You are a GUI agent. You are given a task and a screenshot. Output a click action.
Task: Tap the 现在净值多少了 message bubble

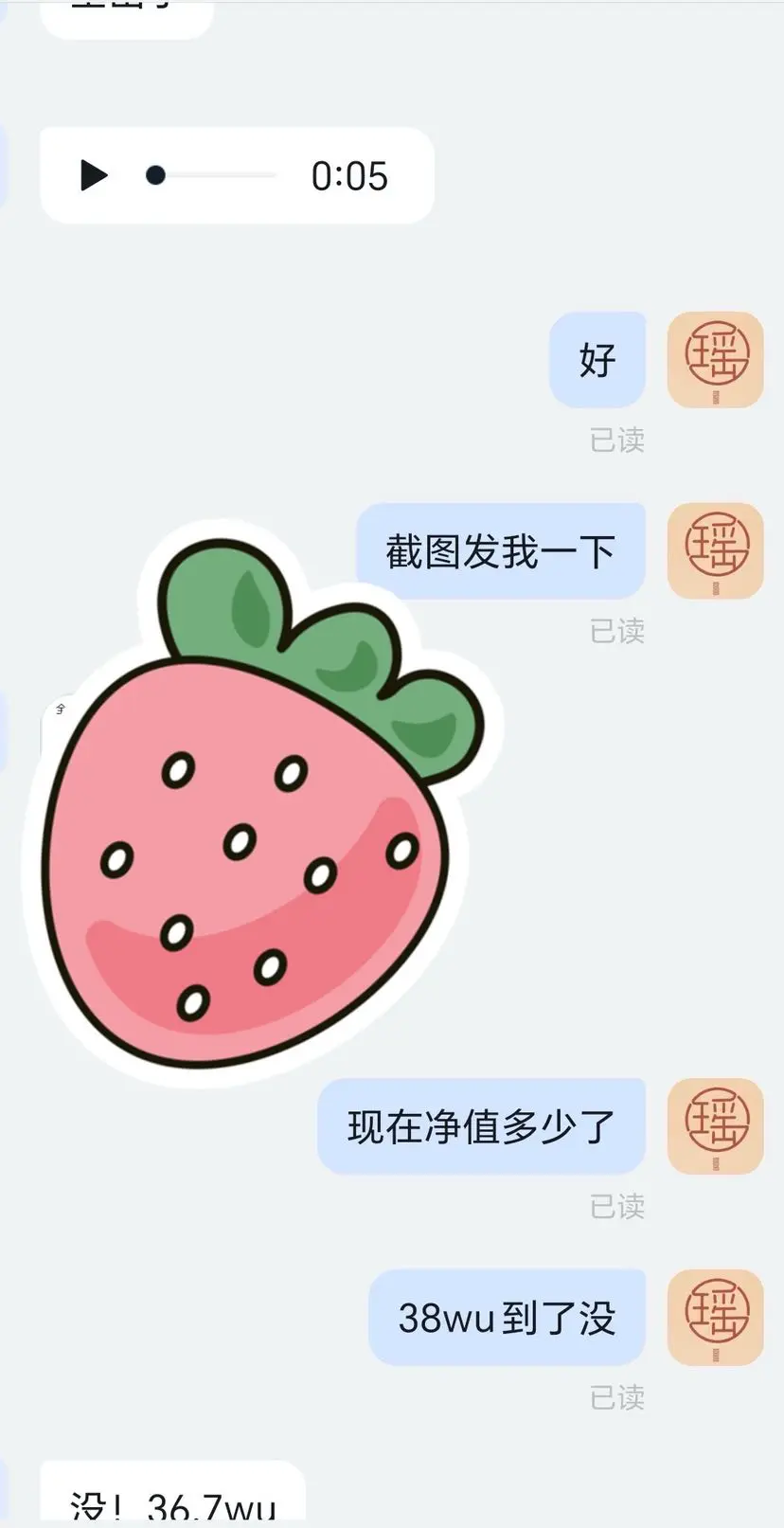point(481,1127)
